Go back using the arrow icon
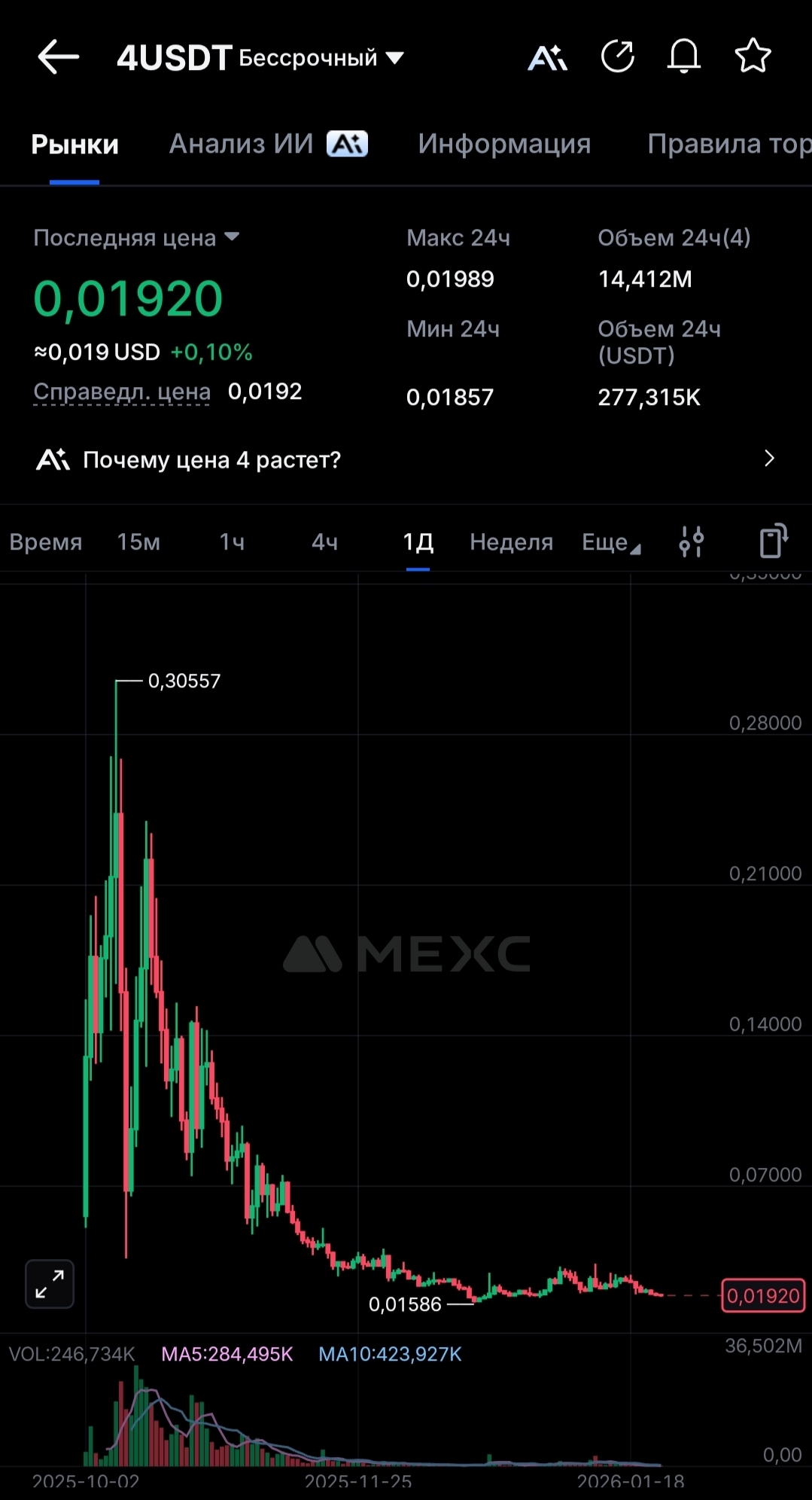This screenshot has height=1500, width=812. tap(58, 57)
